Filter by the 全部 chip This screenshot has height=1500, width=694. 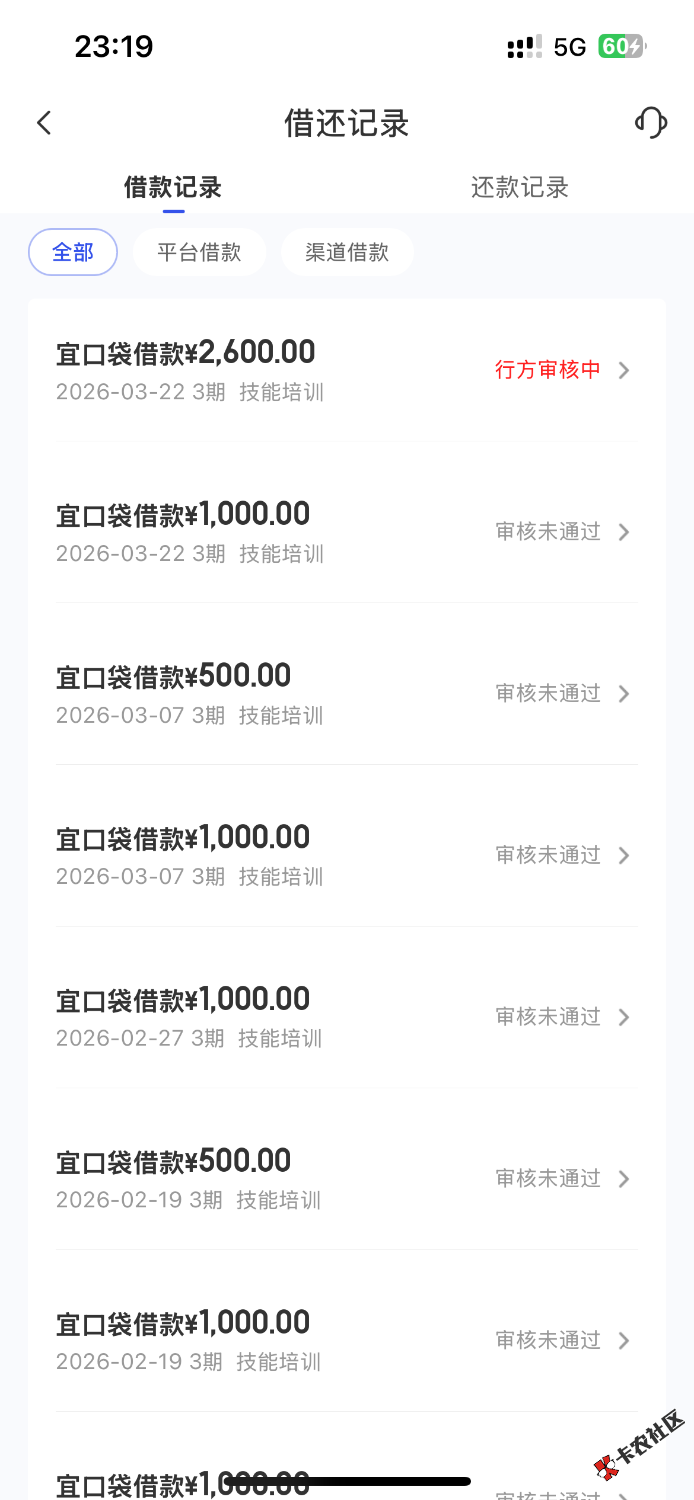pyautogui.click(x=73, y=252)
